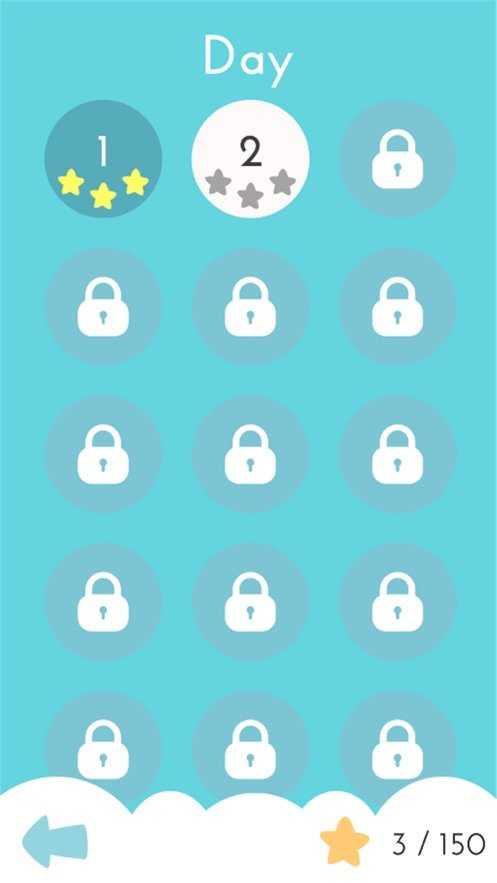The image size is (497, 883).
Task: Start level 2
Action: point(250,159)
